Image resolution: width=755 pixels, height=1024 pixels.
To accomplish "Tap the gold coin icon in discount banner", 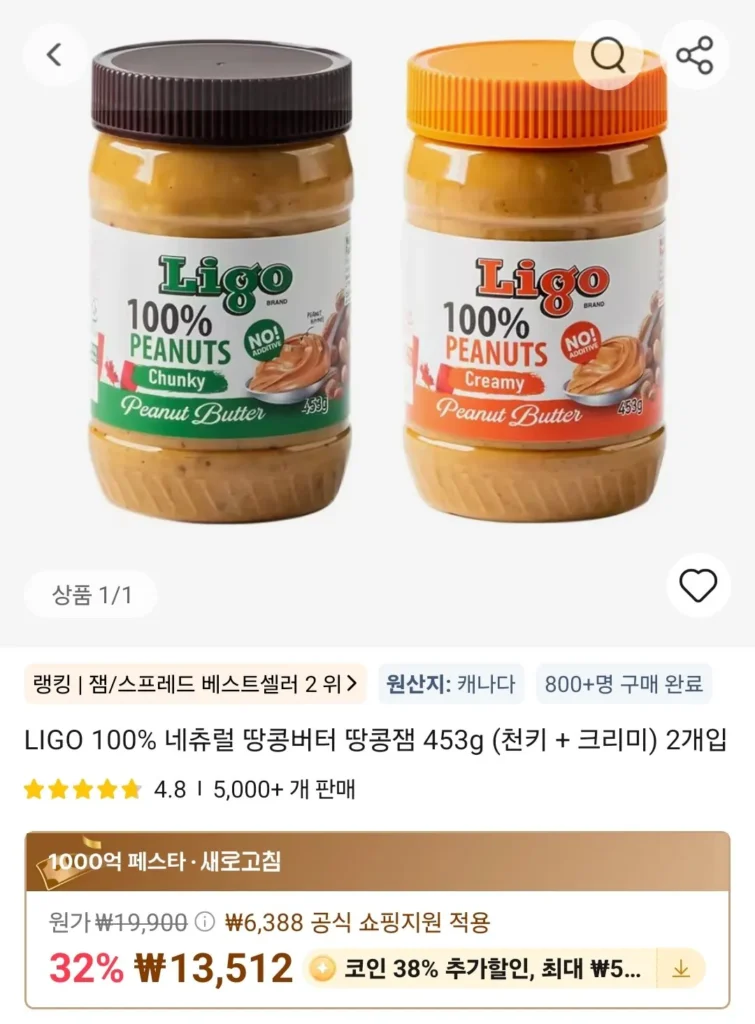I will 320,966.
